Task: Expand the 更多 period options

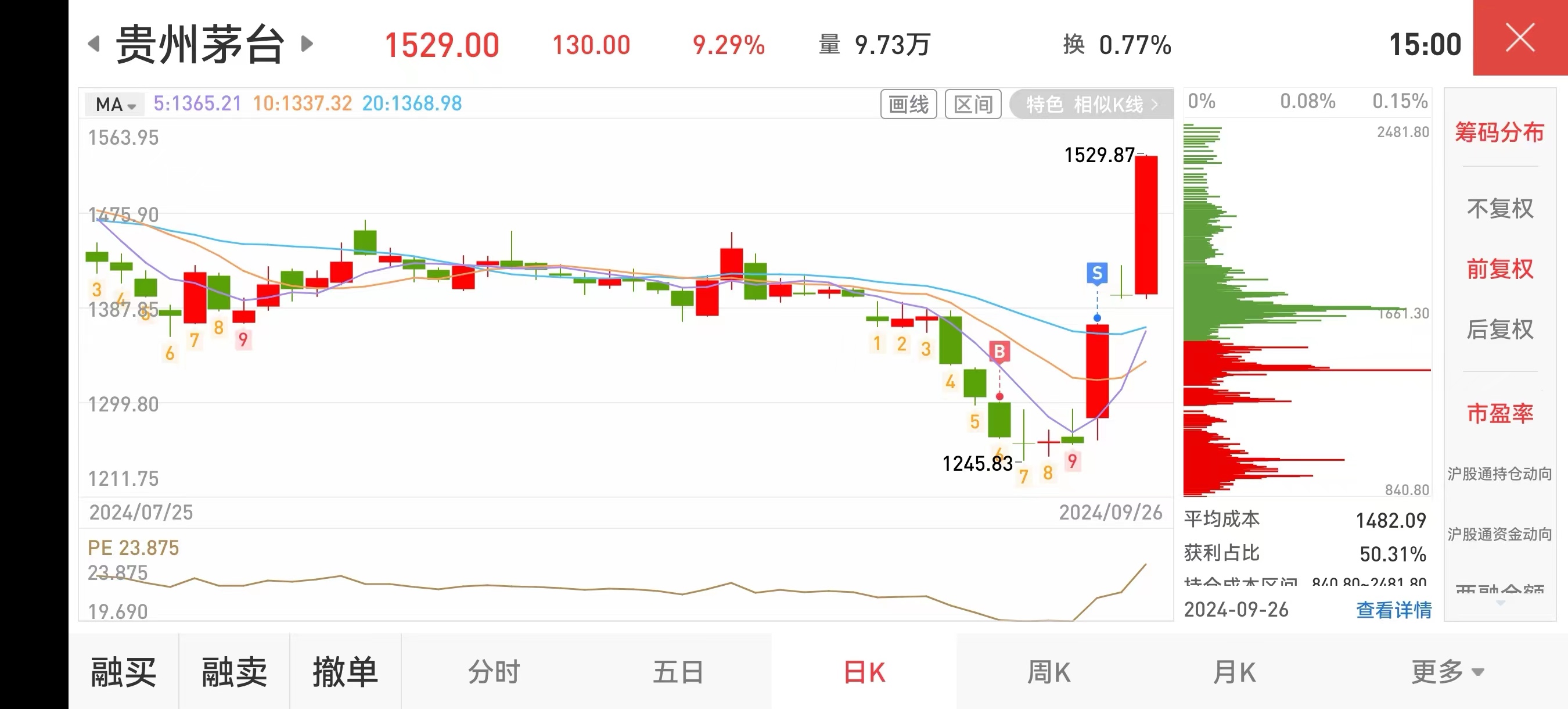Action: point(1447,672)
